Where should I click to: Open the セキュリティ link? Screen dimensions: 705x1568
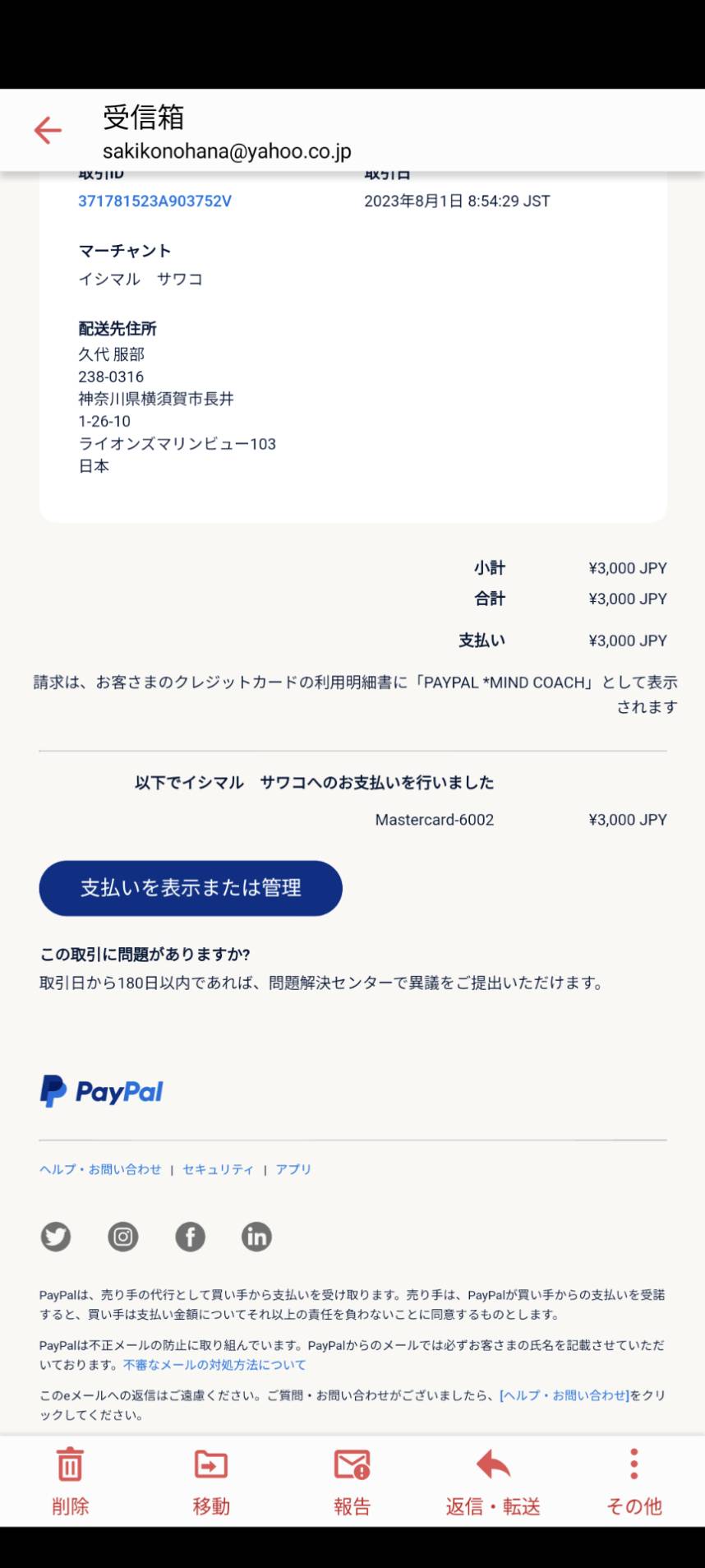click(x=218, y=1169)
